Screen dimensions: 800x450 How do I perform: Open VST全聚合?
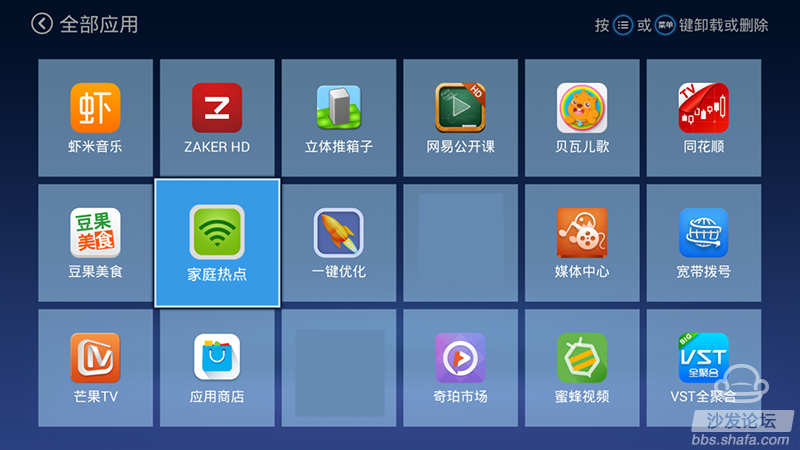pos(704,367)
